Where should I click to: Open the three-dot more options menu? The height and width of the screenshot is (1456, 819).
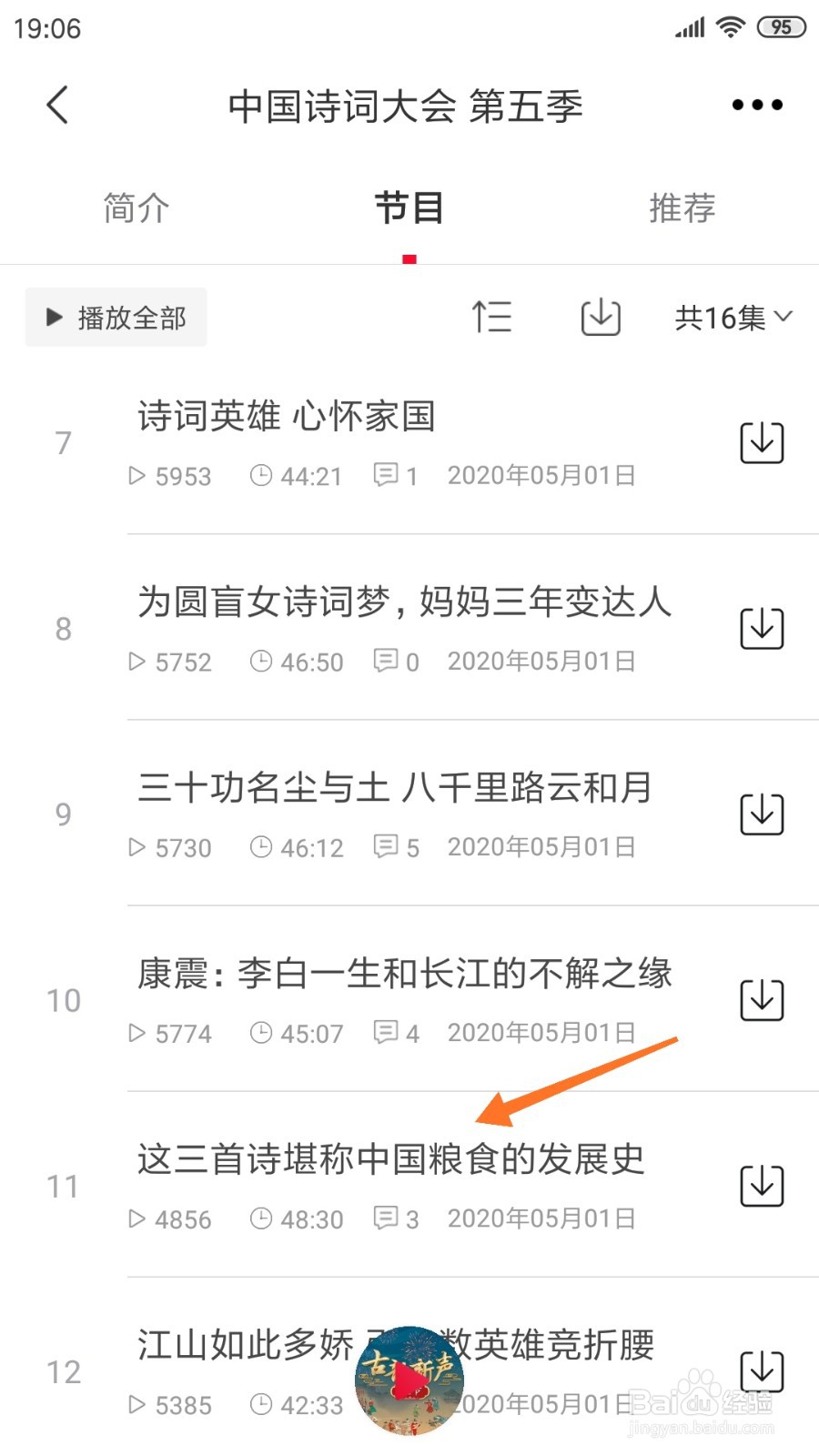[756, 104]
